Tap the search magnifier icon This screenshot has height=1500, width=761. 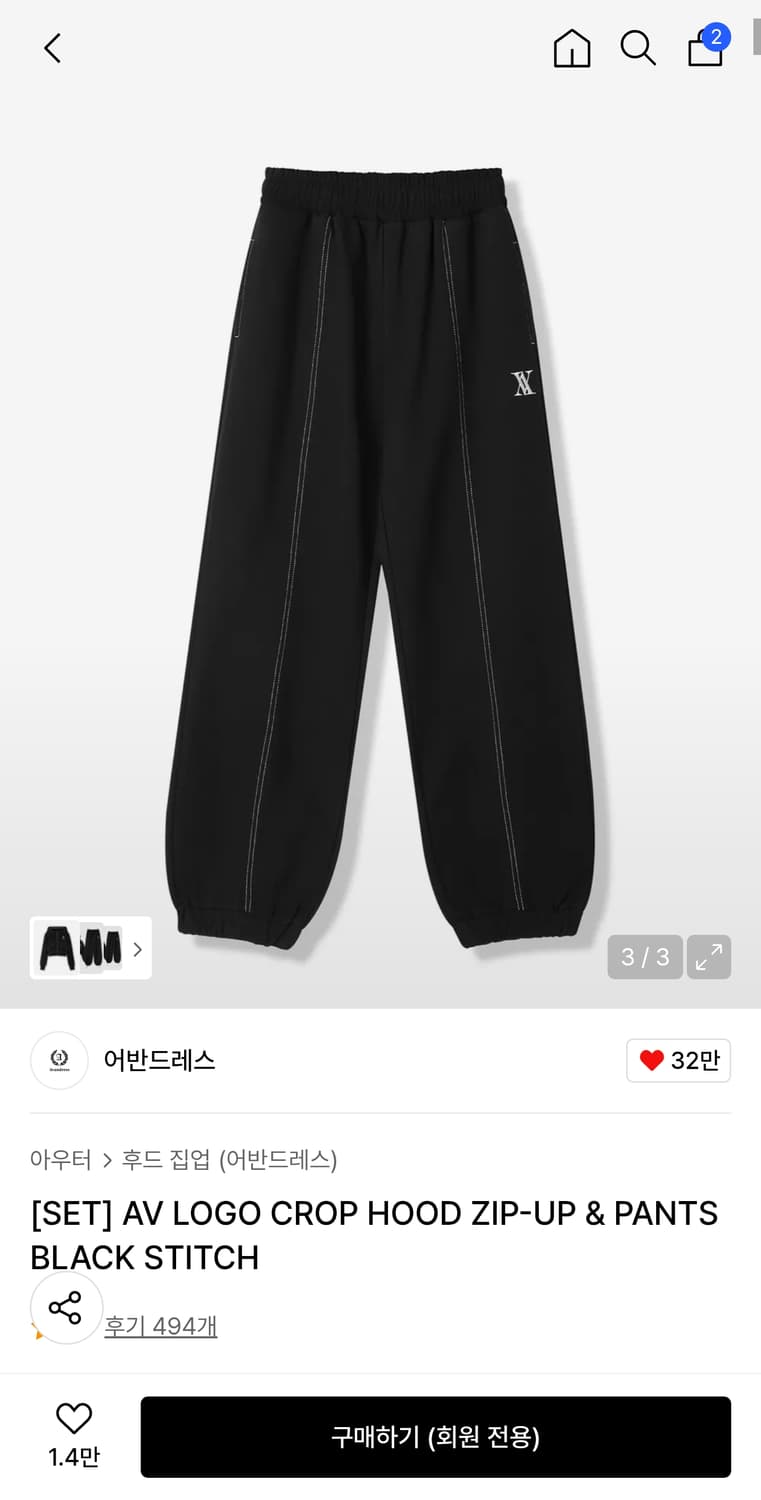[638, 47]
